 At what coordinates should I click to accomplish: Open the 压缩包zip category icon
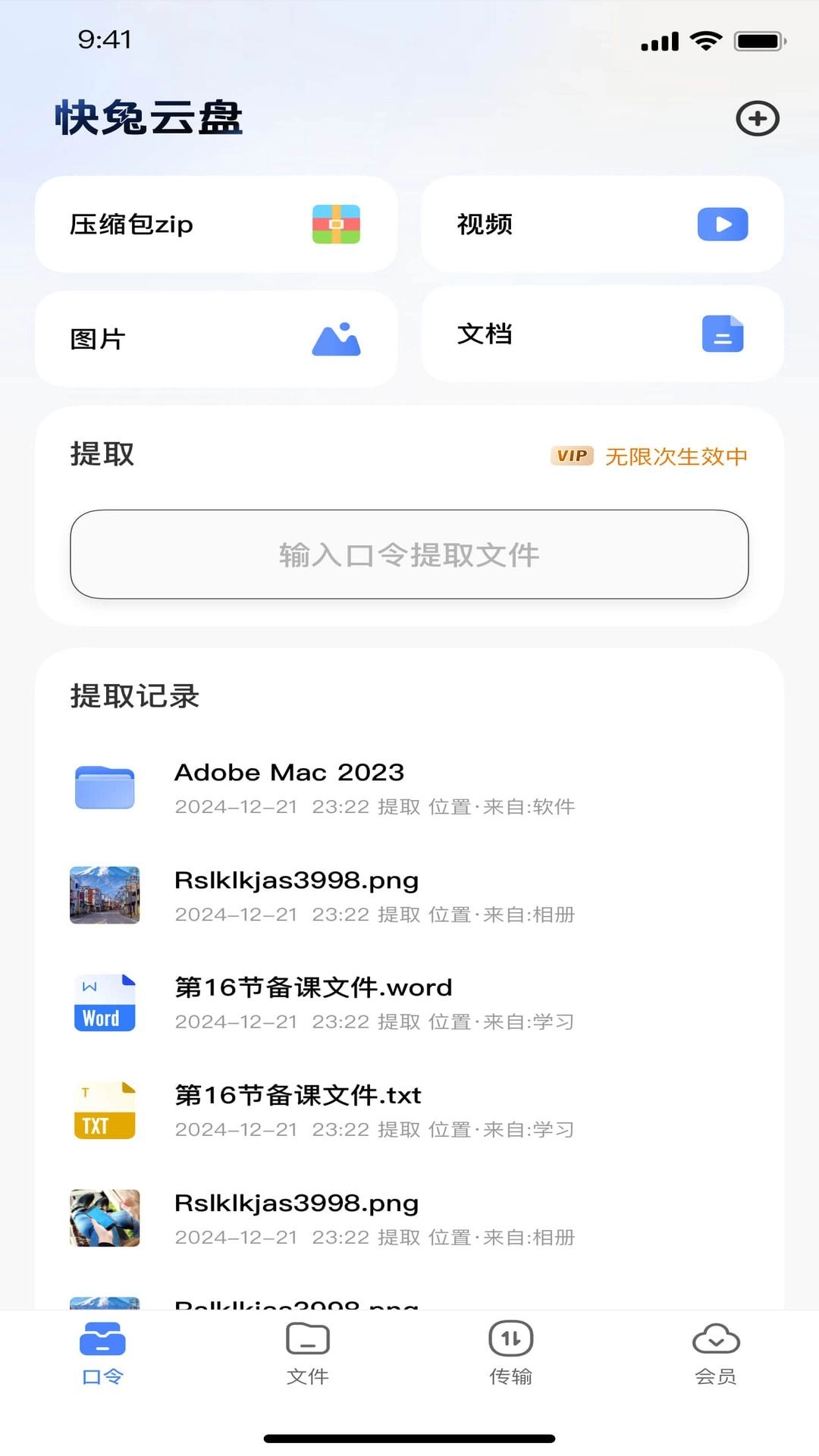[x=334, y=224]
